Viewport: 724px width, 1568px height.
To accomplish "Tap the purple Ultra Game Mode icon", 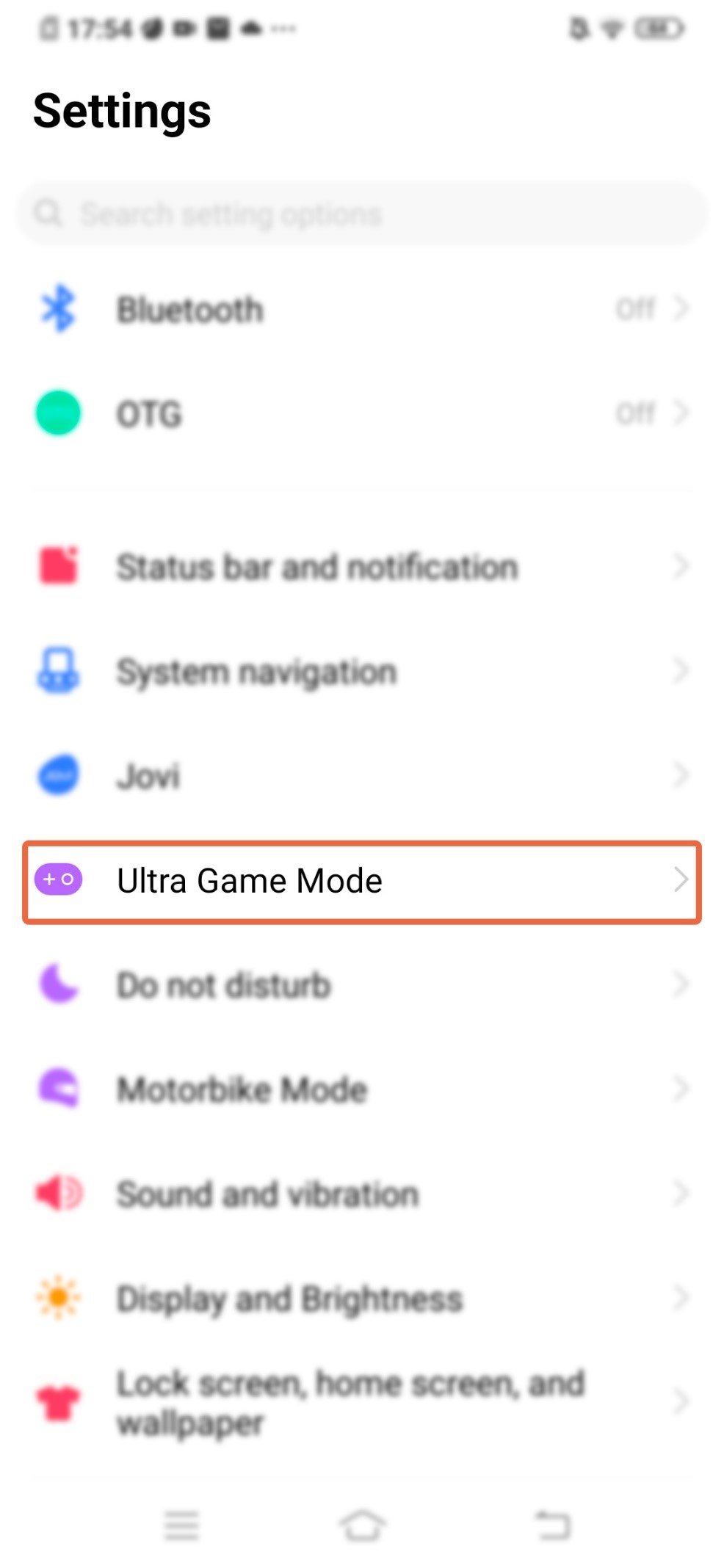I will 59,879.
